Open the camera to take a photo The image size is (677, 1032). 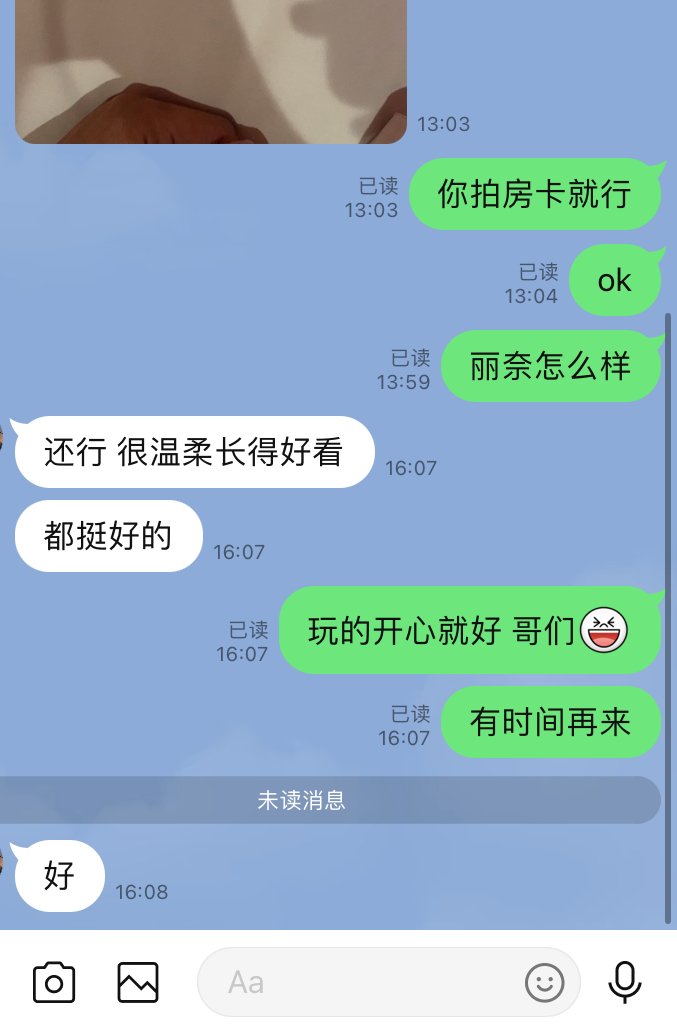tap(54, 982)
